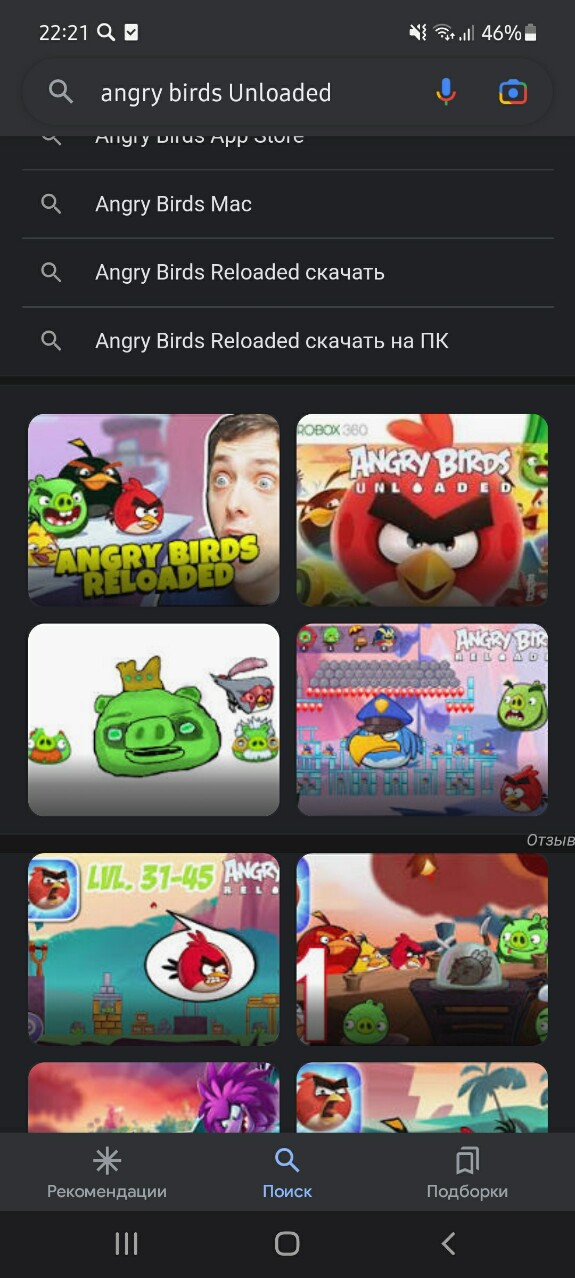This screenshot has height=1278, width=575.
Task: Open the Angry Birds Reloaded thumbnail with man's face
Action: click(153, 510)
